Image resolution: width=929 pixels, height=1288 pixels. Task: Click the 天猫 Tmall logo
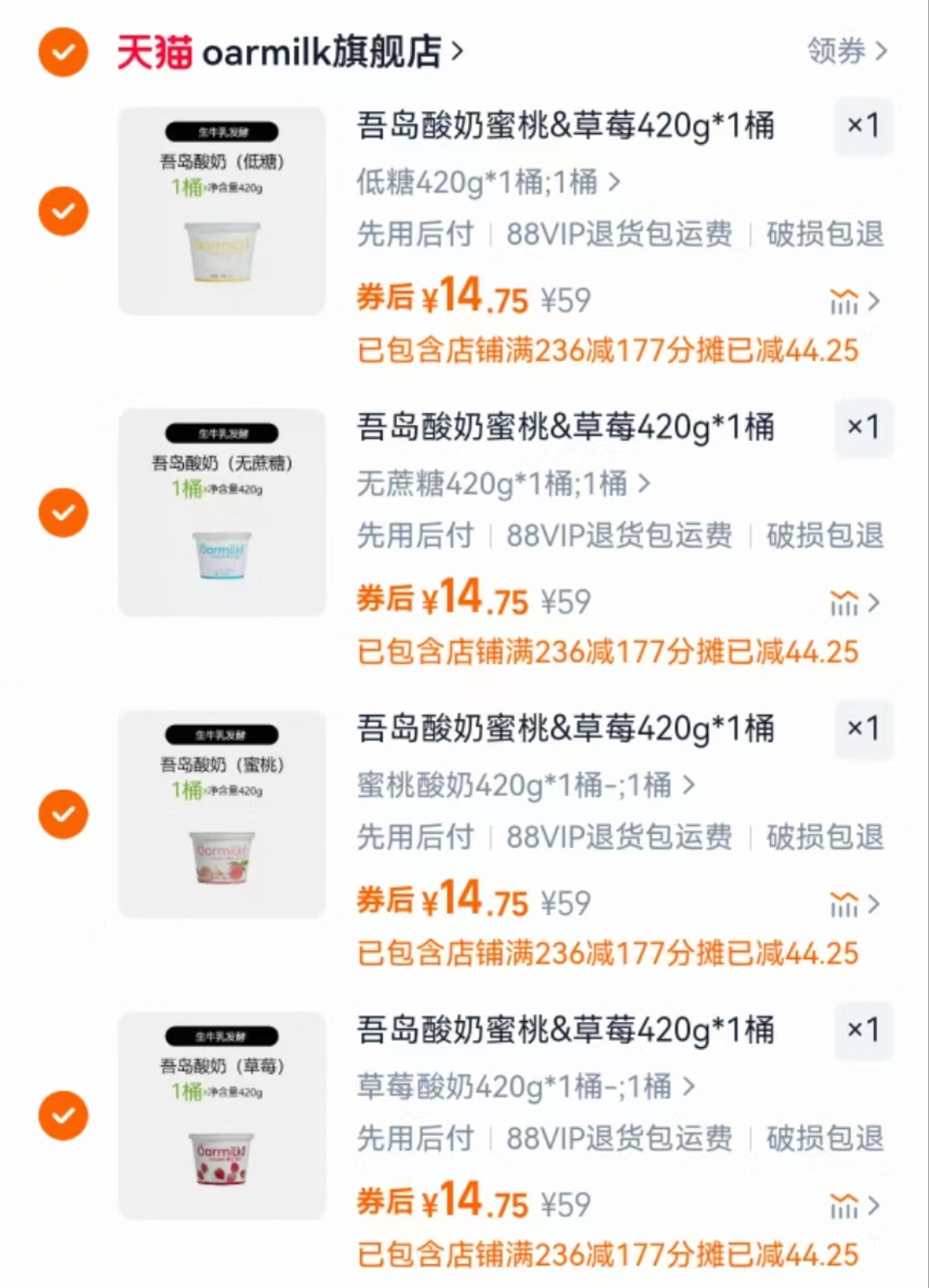coord(151,51)
